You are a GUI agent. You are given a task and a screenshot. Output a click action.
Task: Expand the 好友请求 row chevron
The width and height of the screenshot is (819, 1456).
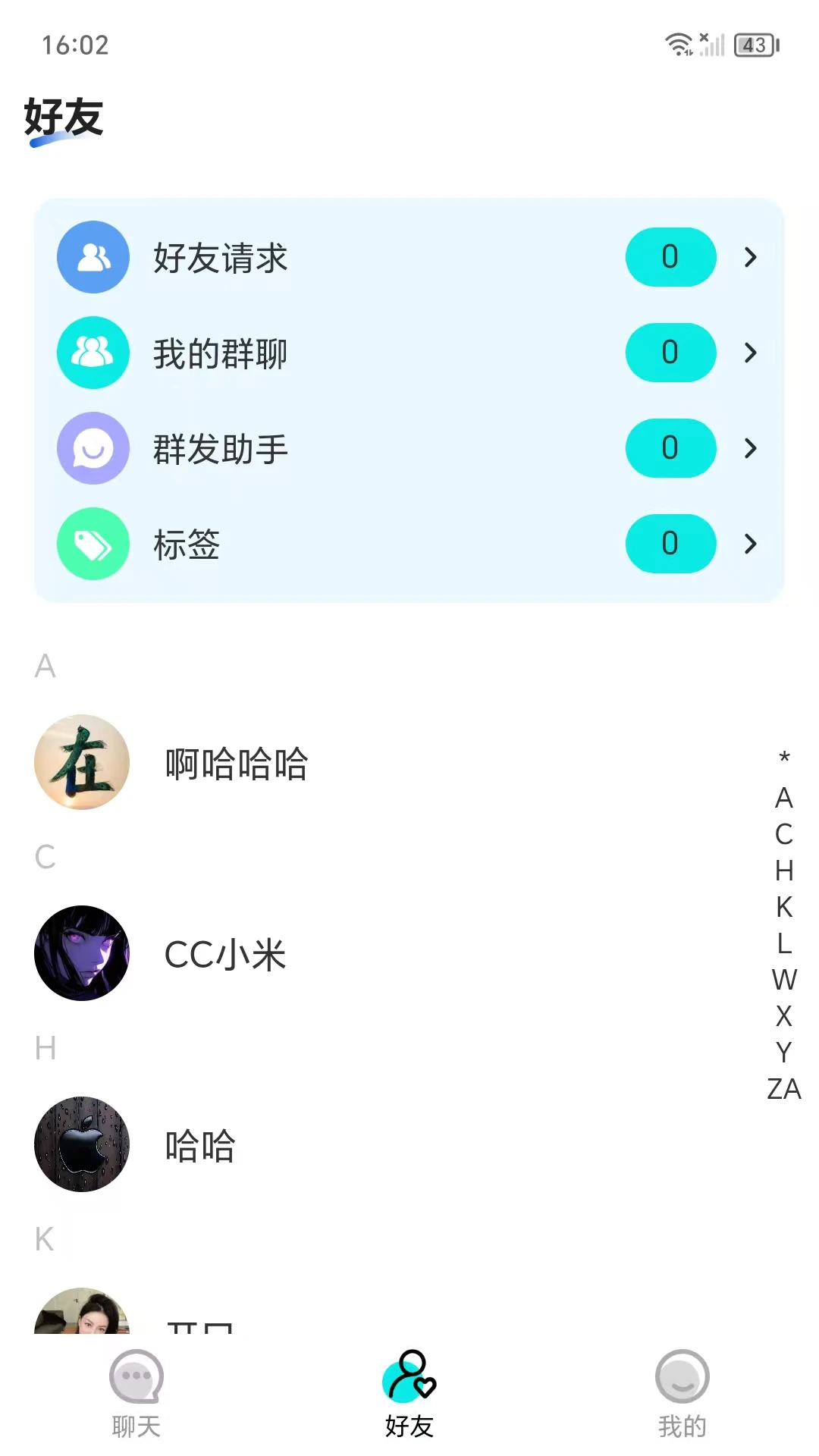click(749, 257)
